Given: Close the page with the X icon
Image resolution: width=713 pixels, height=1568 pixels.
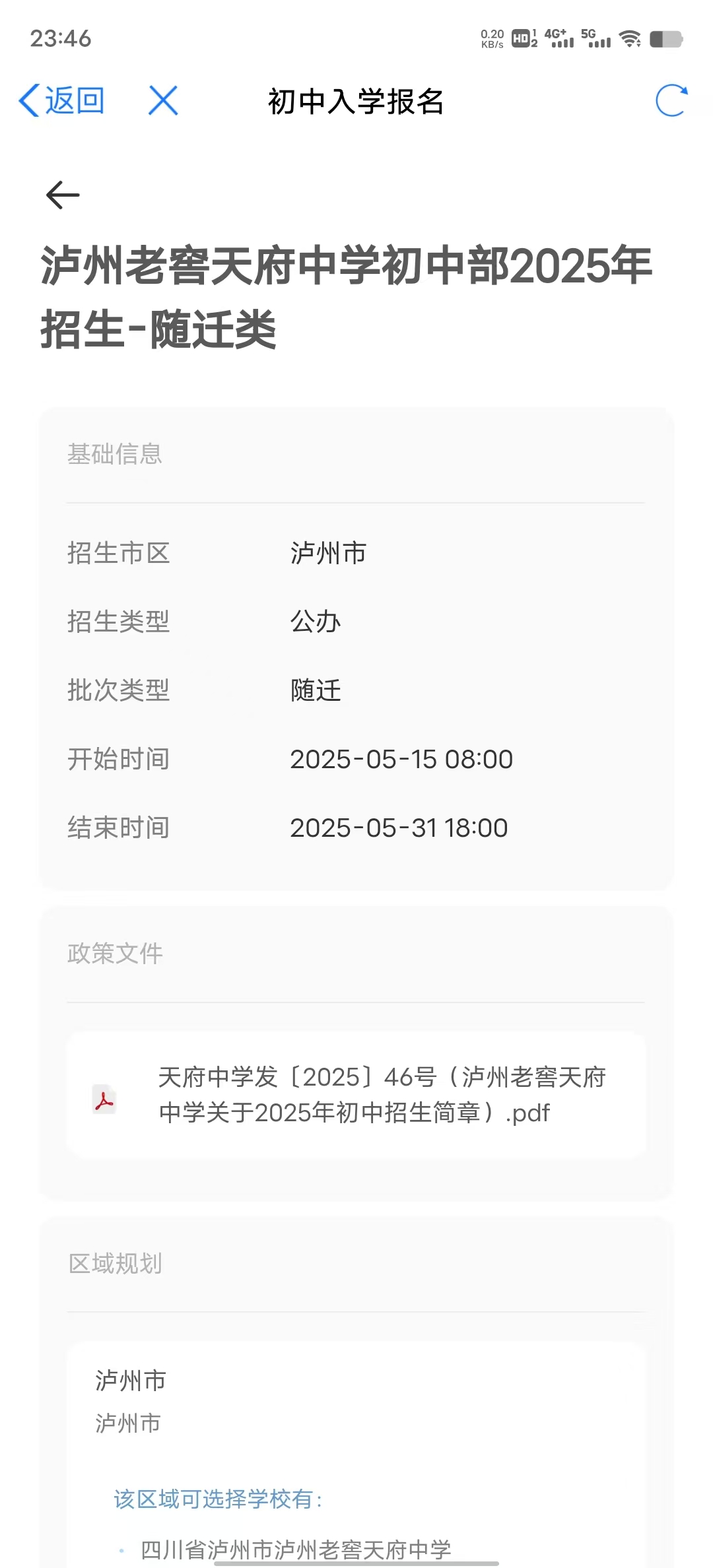Looking at the screenshot, I should [x=163, y=101].
